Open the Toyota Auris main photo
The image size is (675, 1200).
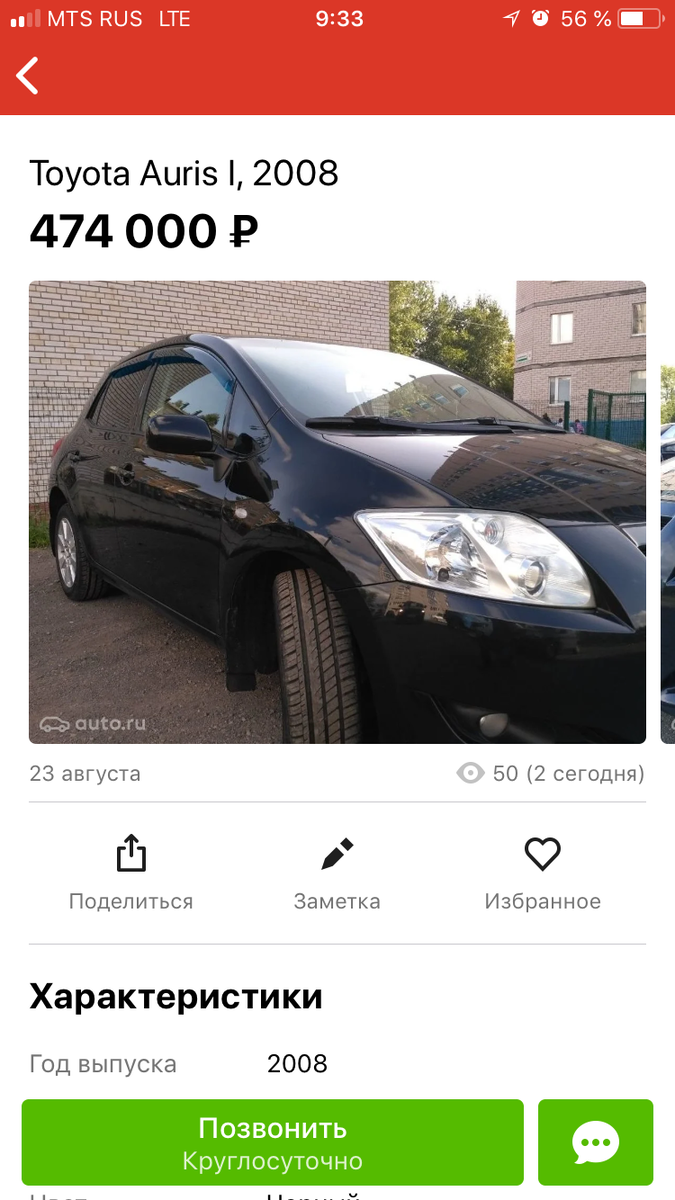coord(337,512)
